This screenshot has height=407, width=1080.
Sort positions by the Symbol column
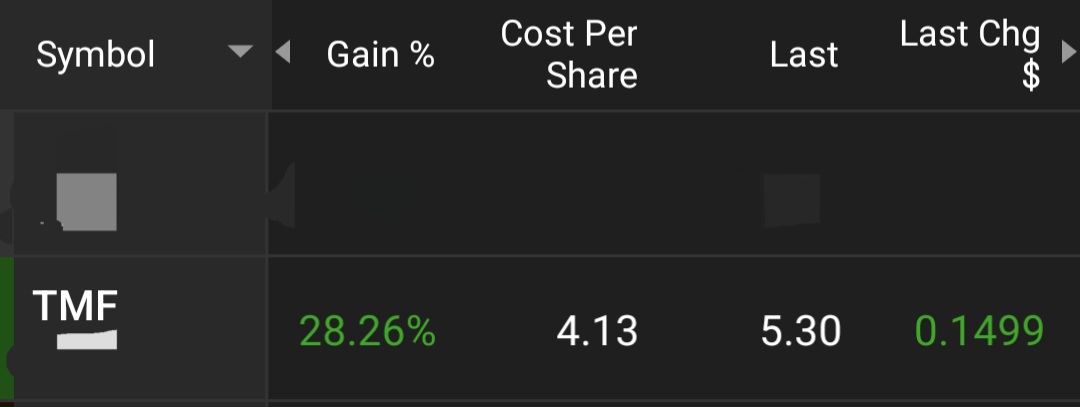click(x=96, y=54)
